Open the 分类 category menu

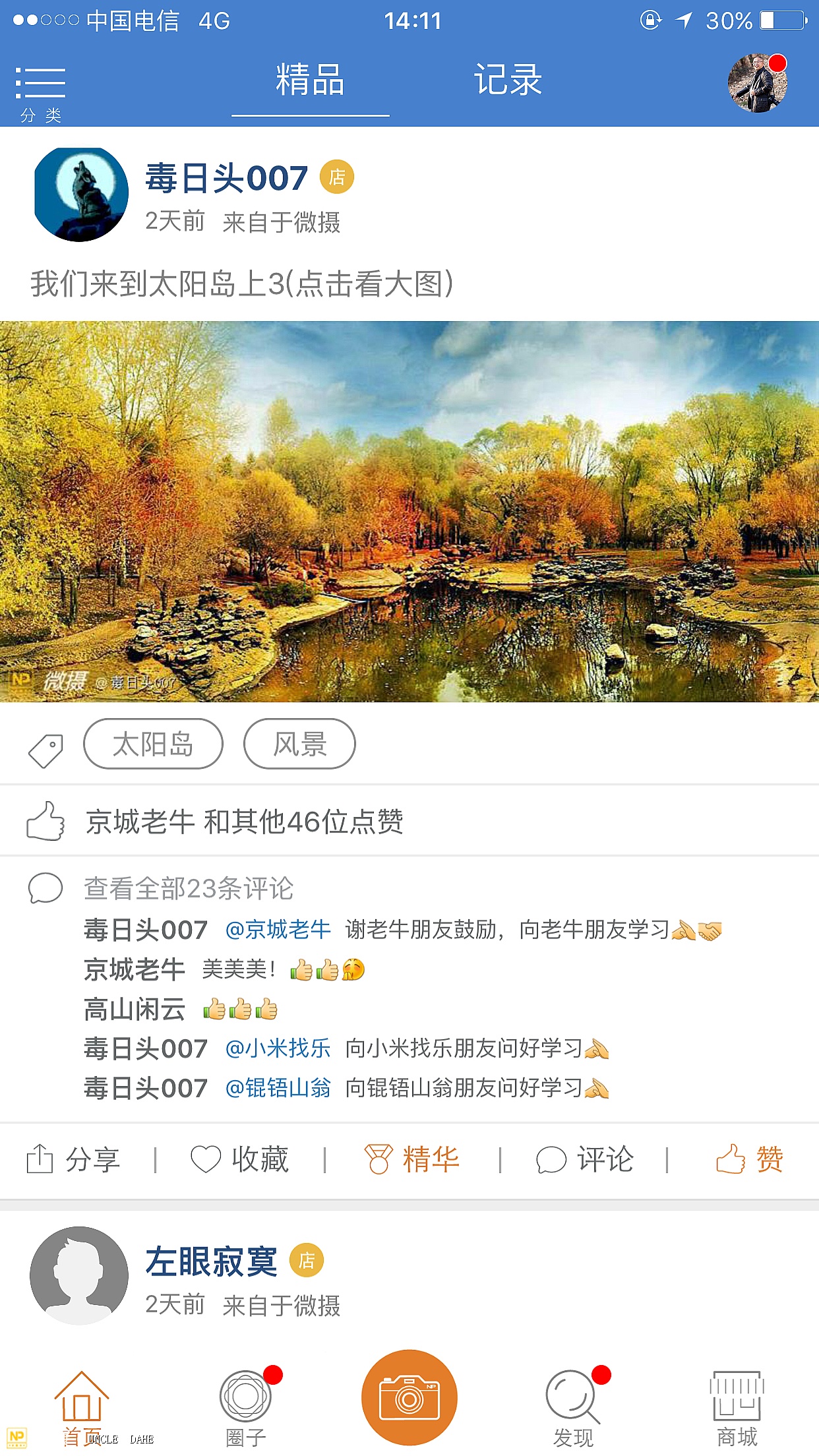[x=40, y=92]
